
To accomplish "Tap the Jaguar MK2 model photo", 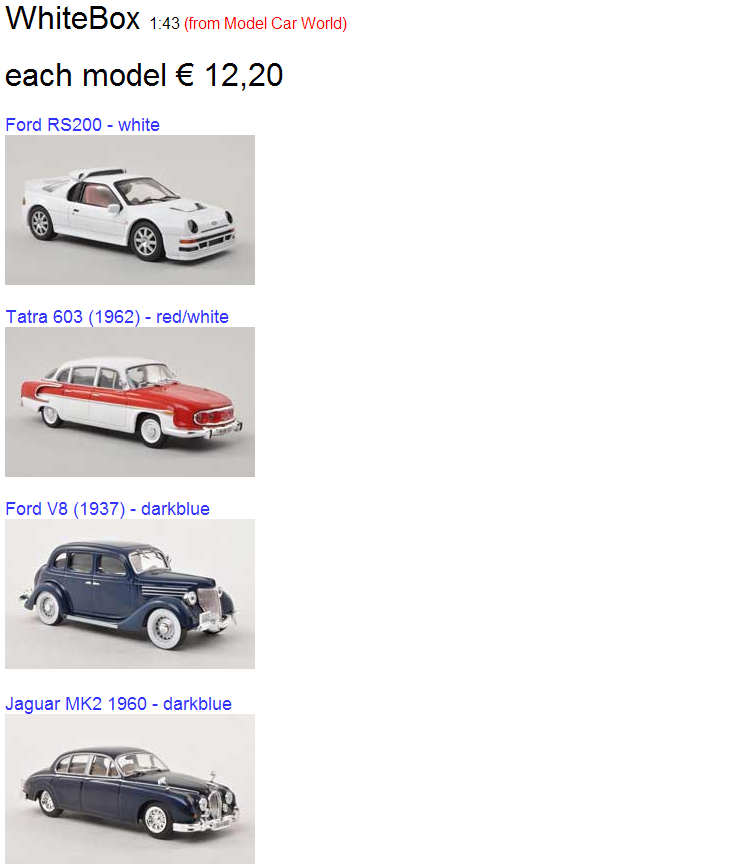I will click(130, 789).
